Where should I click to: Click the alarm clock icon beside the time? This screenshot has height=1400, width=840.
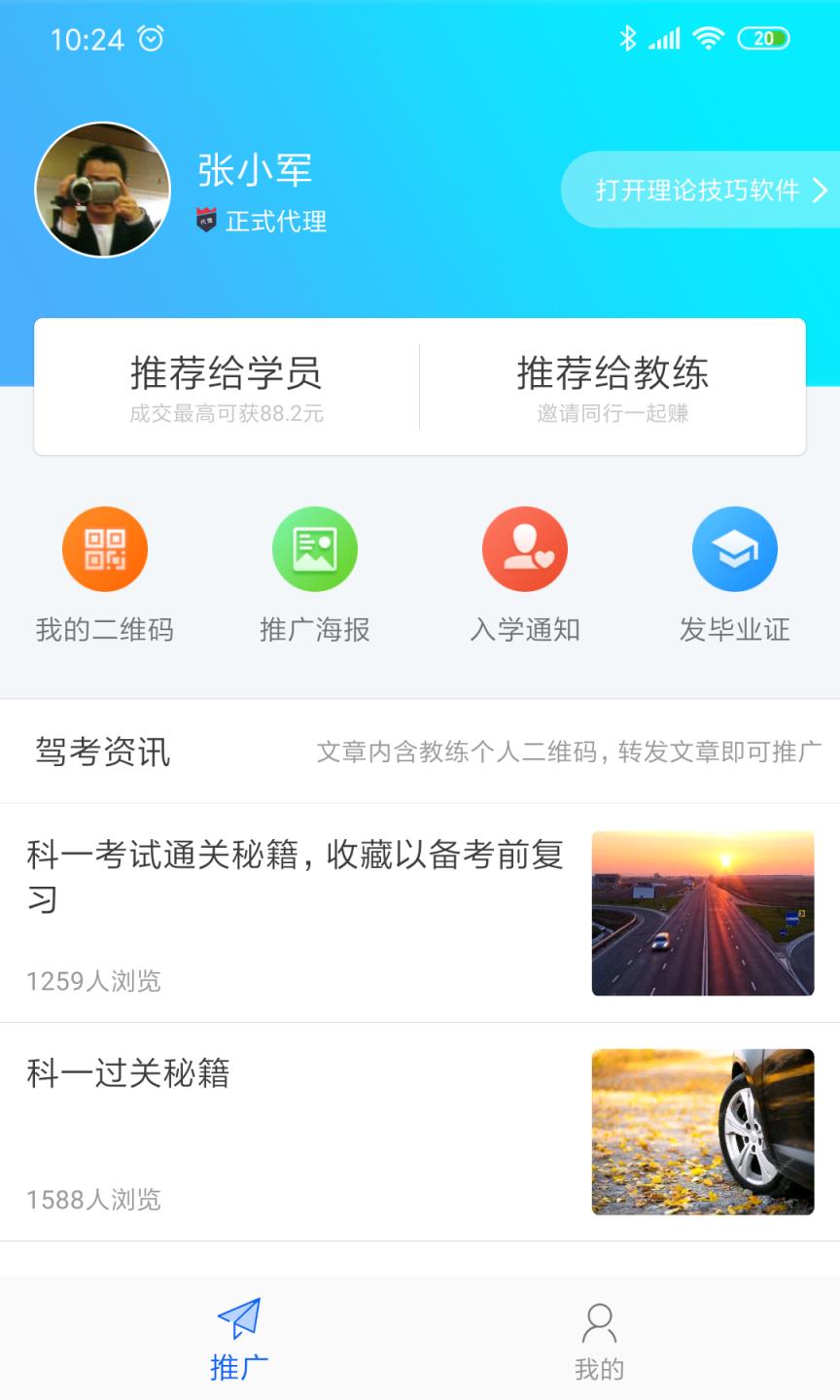click(150, 39)
